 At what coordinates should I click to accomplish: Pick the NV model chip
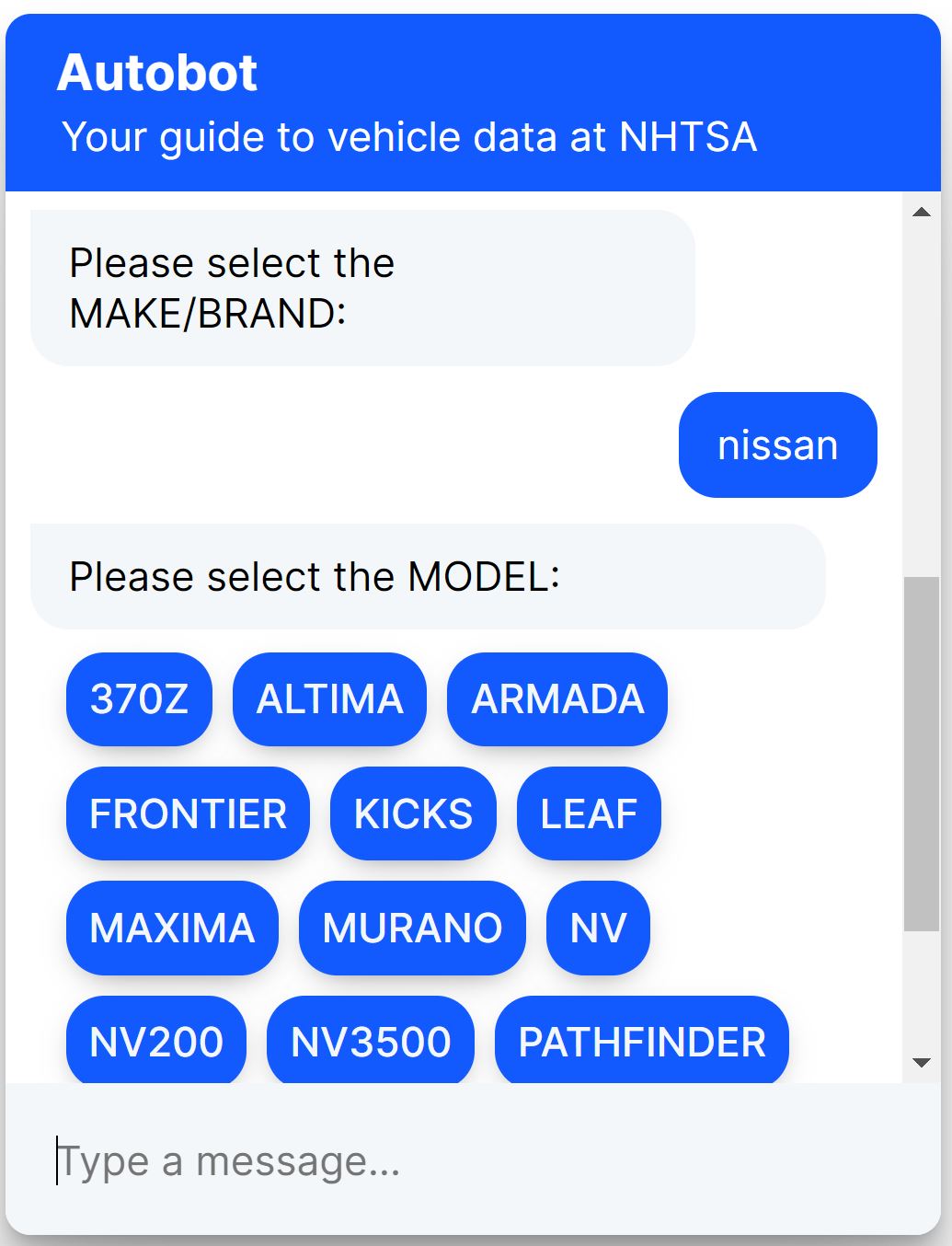click(598, 928)
